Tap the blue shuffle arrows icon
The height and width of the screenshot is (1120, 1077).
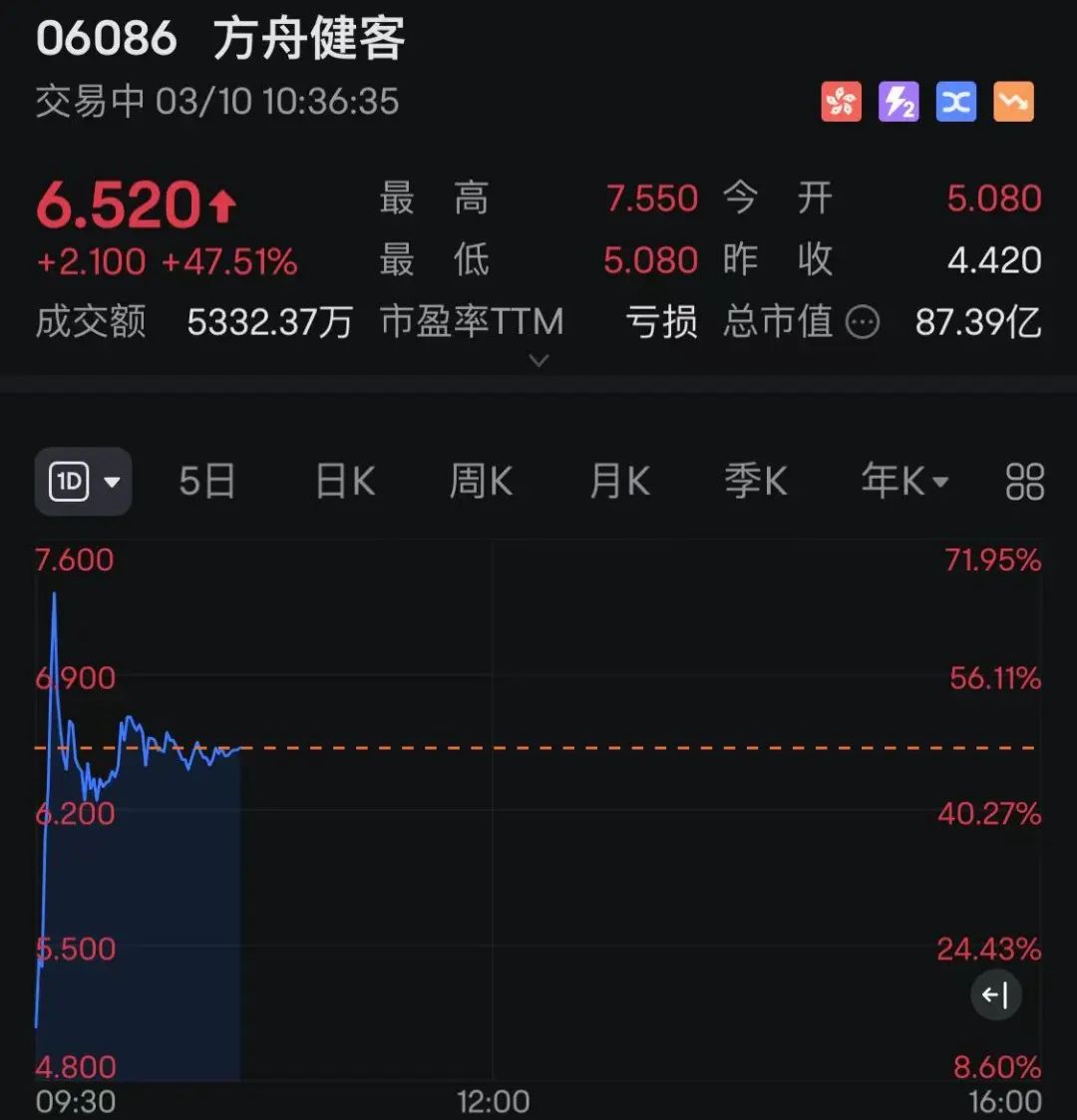point(955,102)
